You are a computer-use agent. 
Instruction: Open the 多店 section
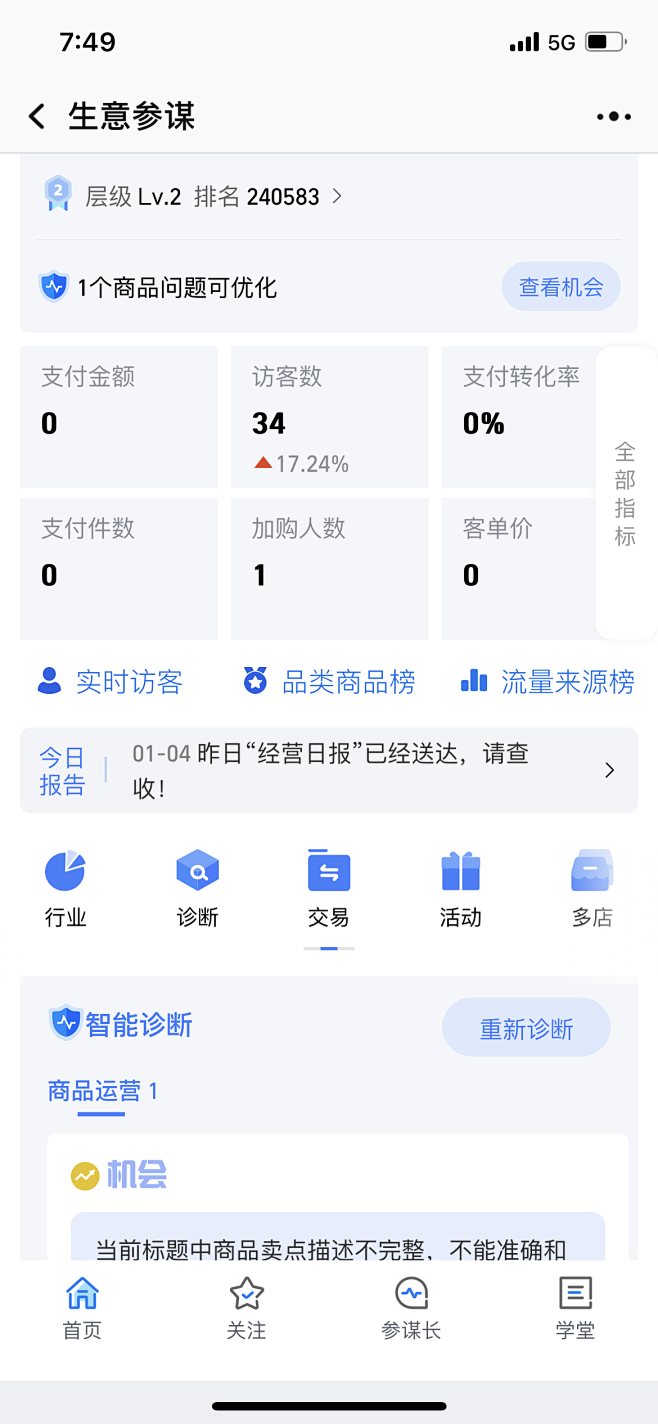(592, 889)
